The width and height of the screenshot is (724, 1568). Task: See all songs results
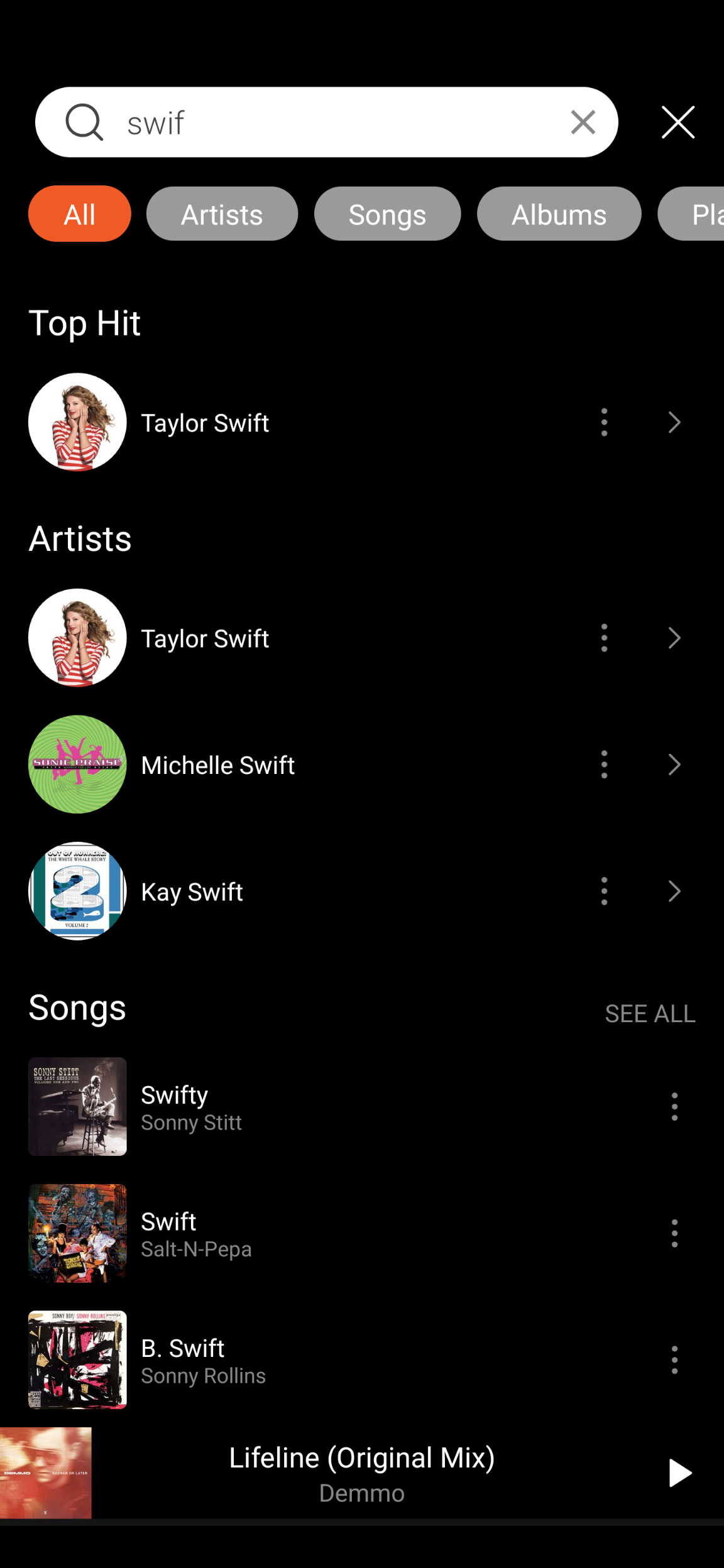click(x=650, y=1013)
